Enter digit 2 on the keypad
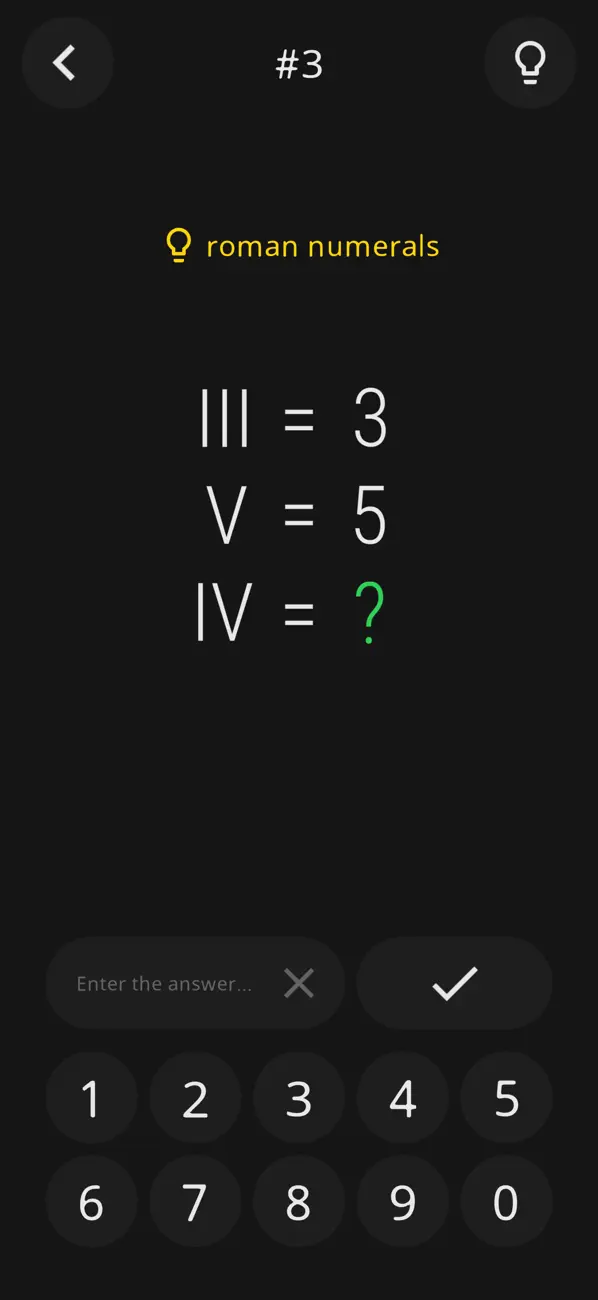This screenshot has width=598, height=1300. pyautogui.click(x=195, y=1098)
